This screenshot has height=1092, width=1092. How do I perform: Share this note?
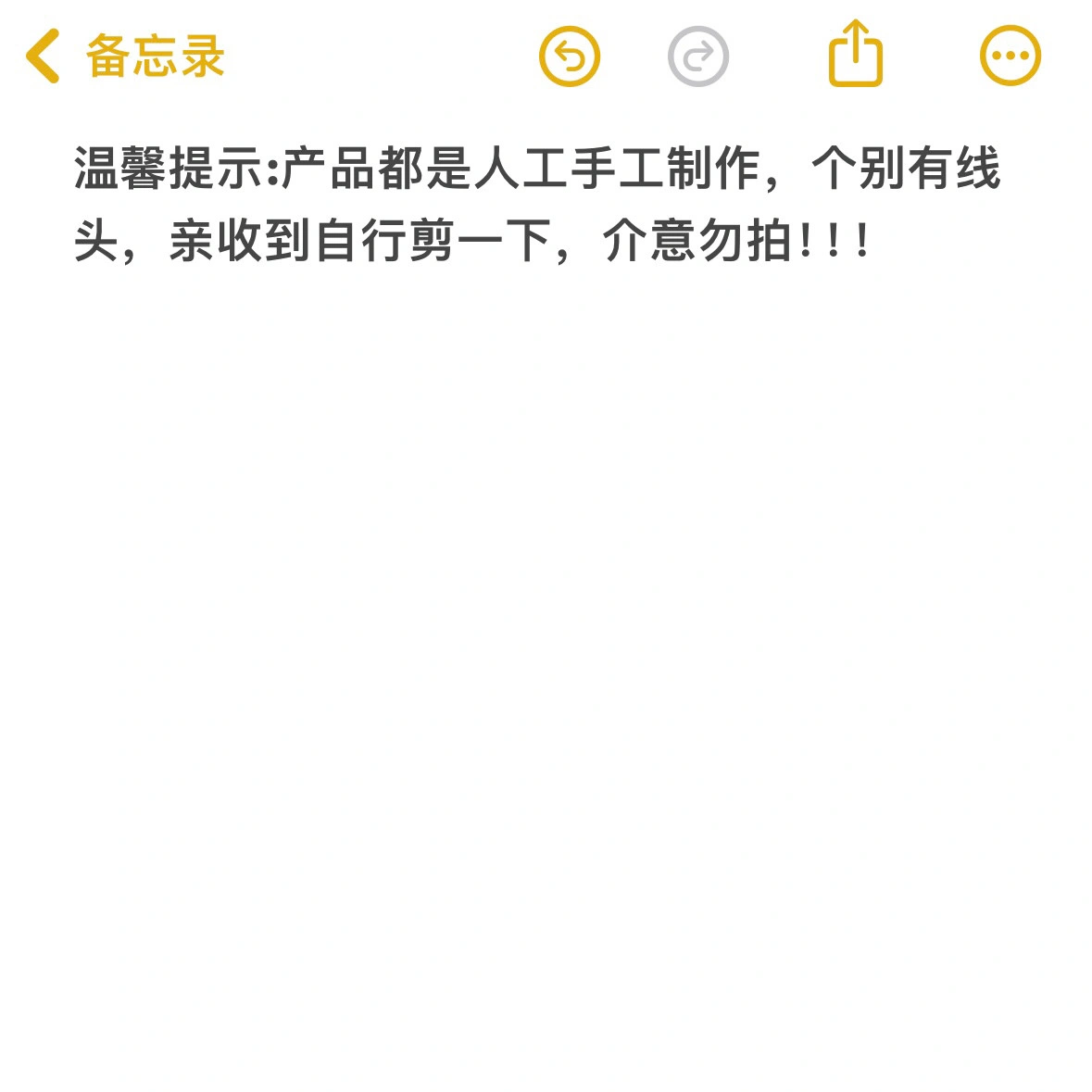point(855,55)
